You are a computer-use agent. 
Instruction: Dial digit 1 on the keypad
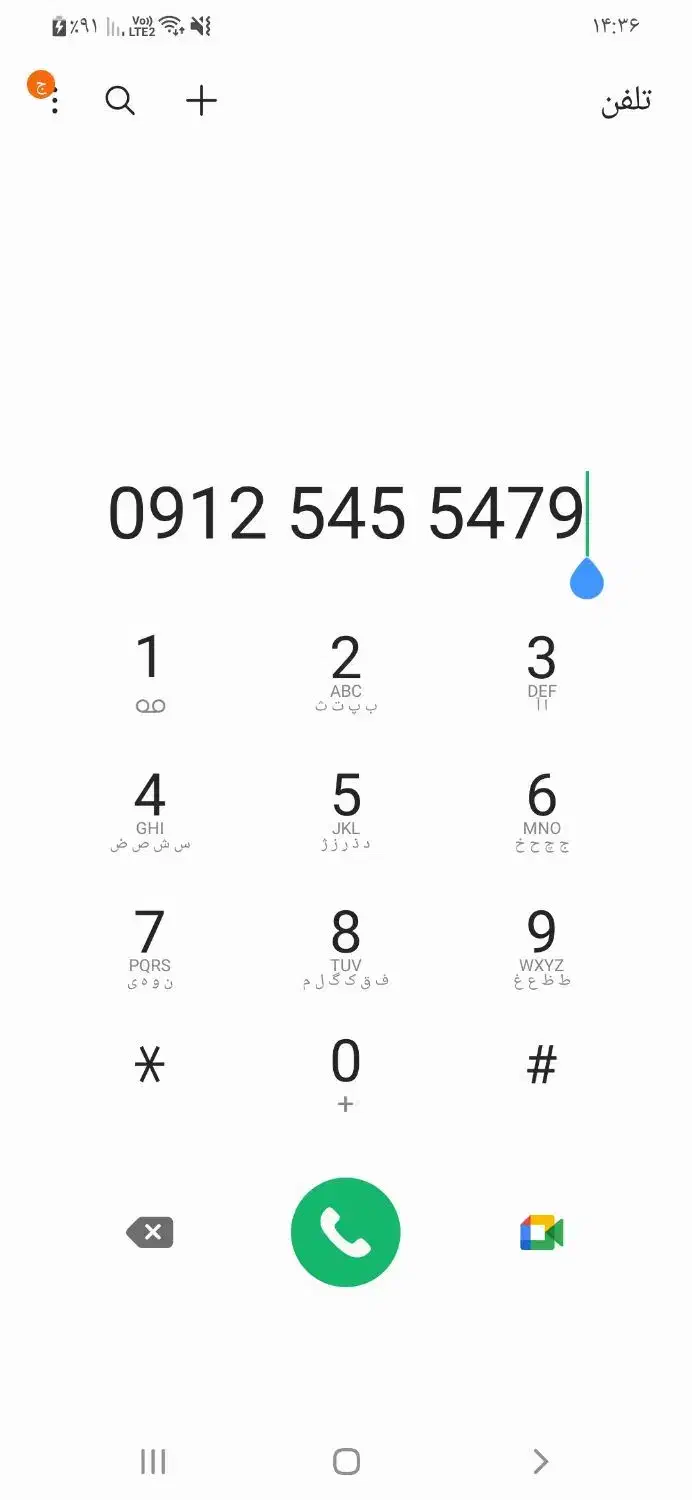[x=149, y=672]
